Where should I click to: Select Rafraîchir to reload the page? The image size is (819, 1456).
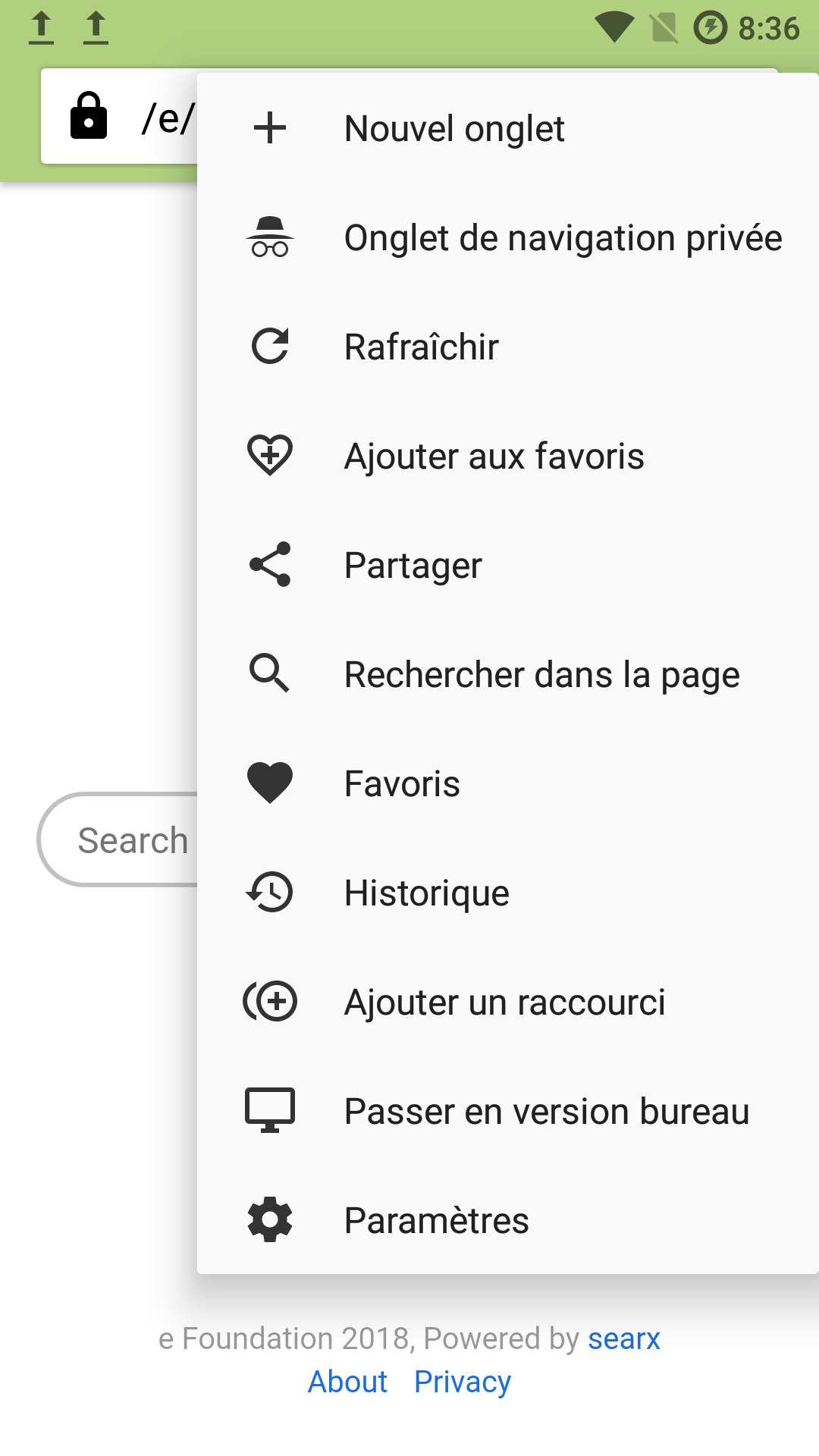click(x=508, y=347)
